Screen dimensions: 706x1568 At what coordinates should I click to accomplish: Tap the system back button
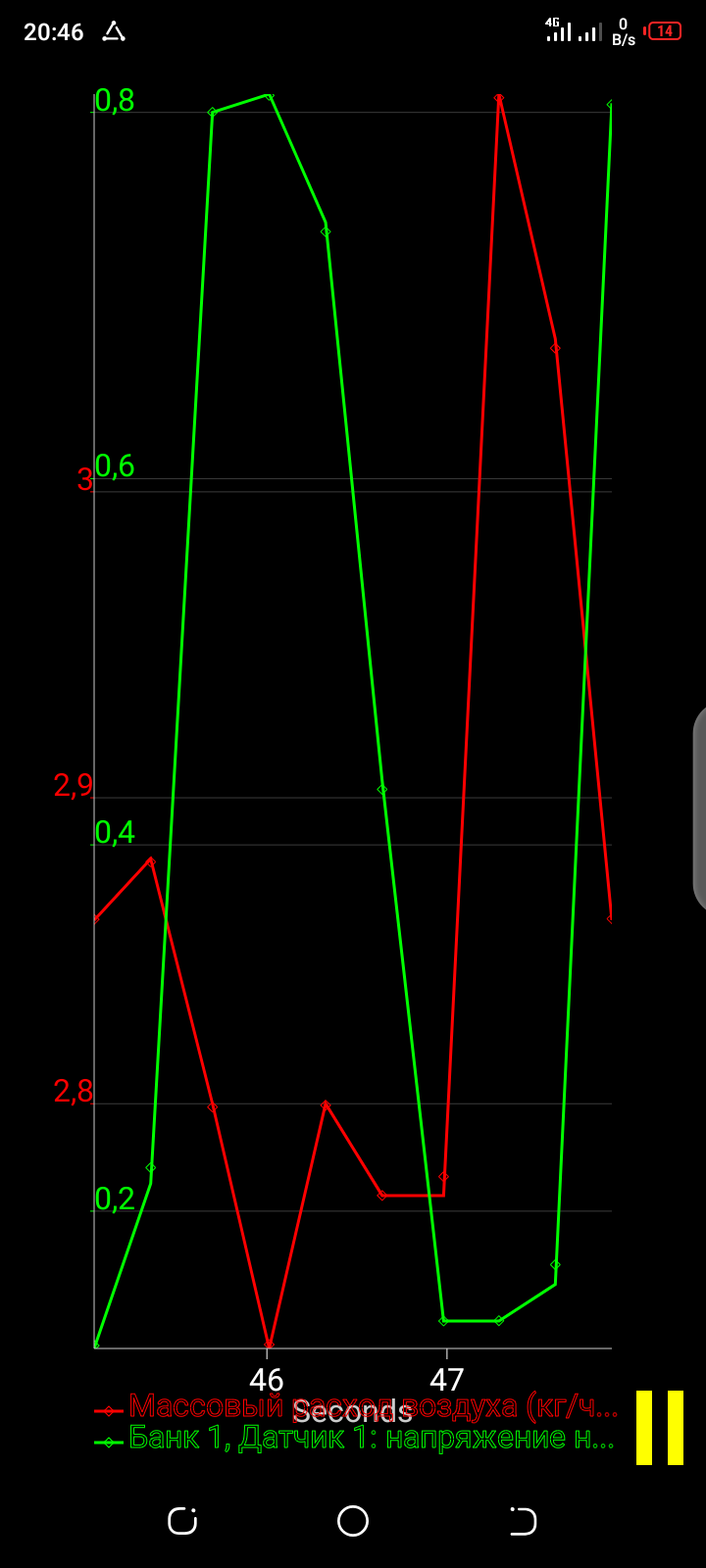[x=524, y=1521]
